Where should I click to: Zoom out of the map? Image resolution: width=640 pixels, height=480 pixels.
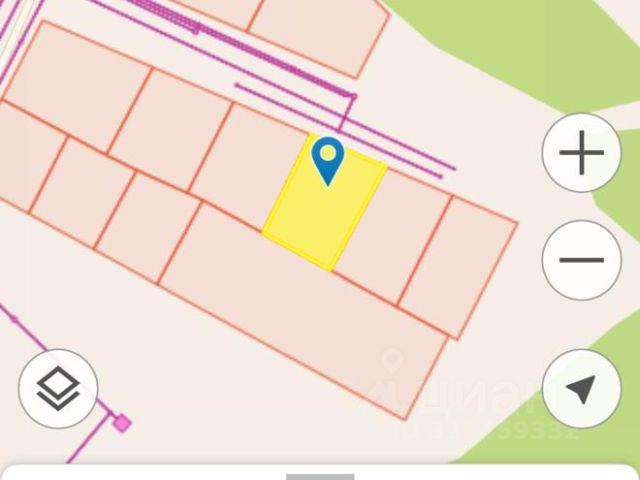[x=581, y=260]
